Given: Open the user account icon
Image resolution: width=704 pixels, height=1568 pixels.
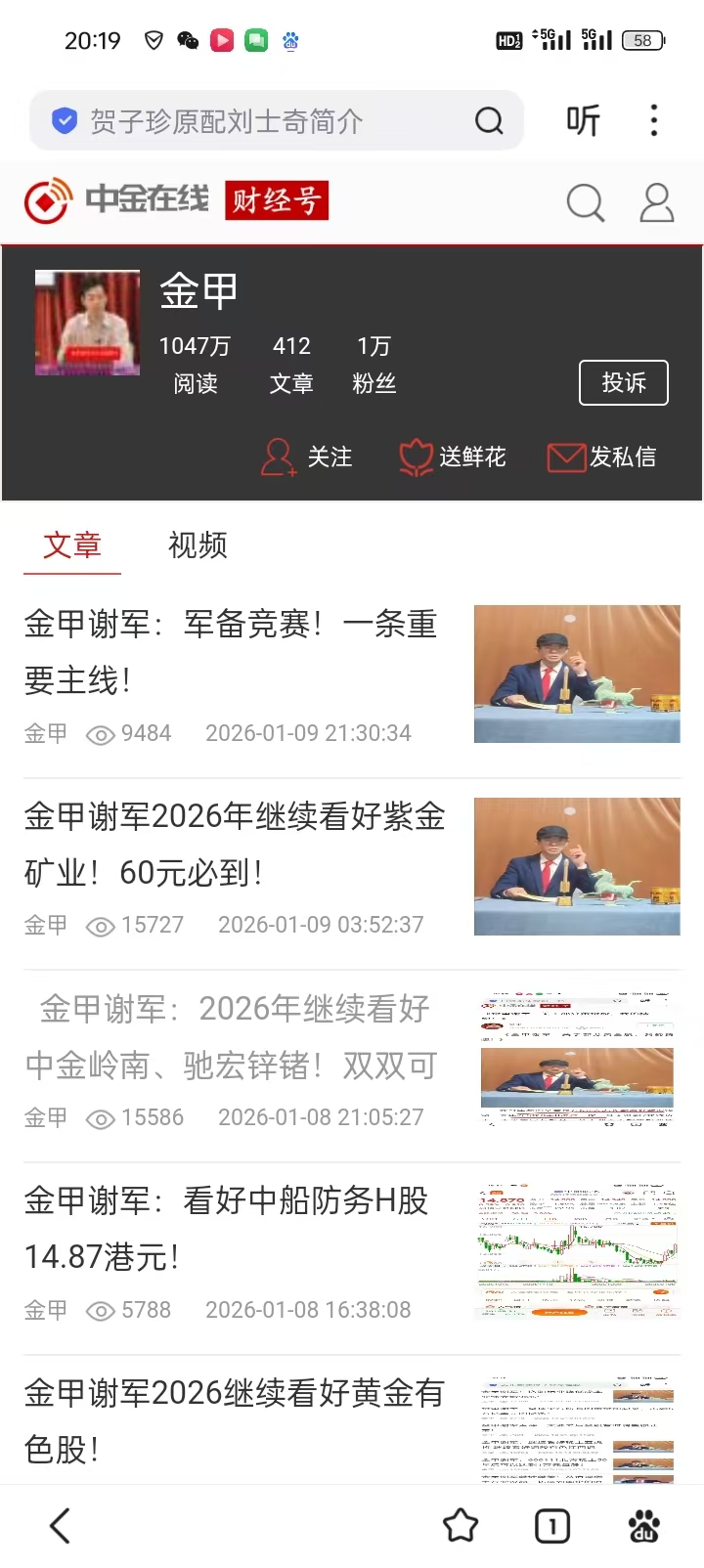Looking at the screenshot, I should [x=656, y=202].
